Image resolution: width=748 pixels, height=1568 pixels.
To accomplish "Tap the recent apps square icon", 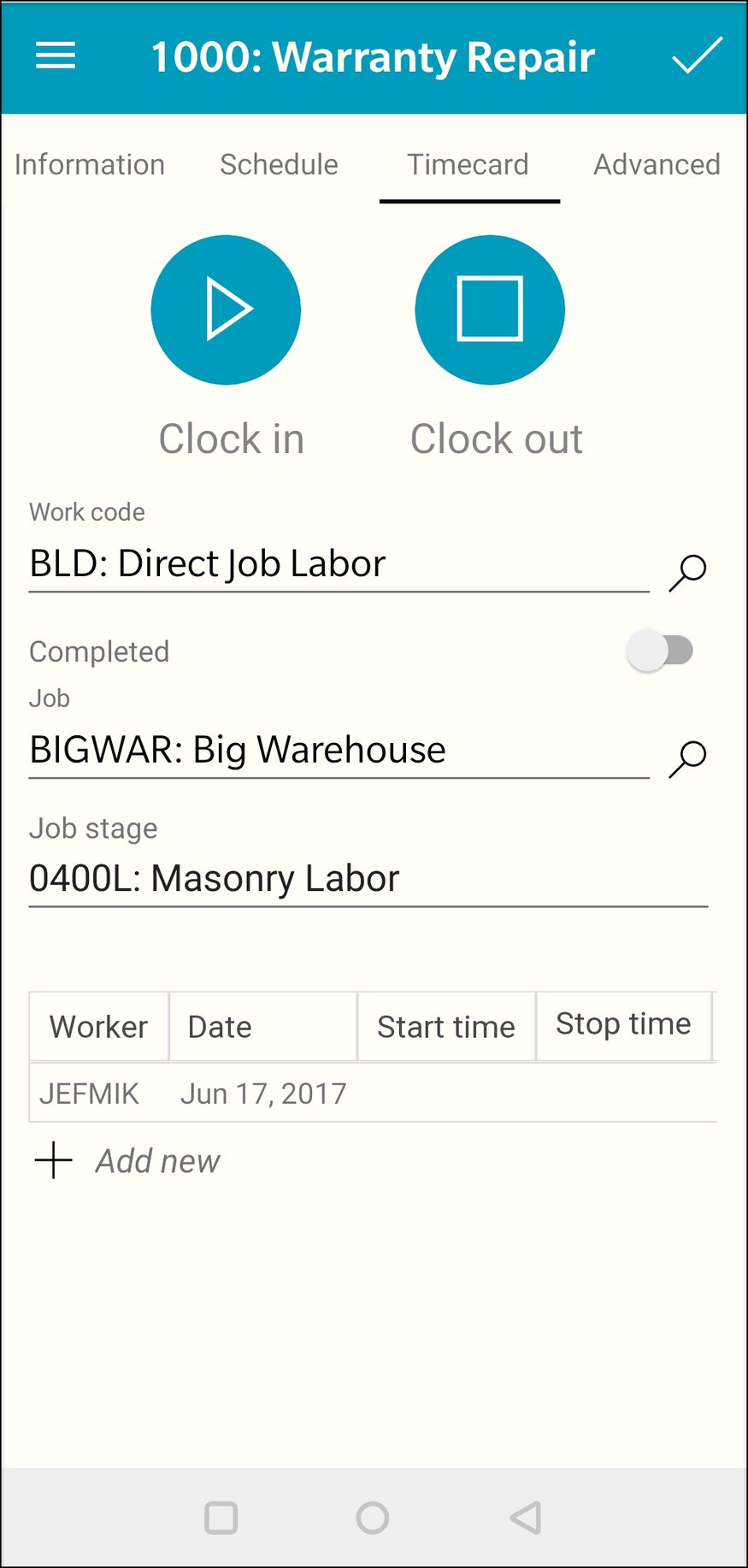I will (x=220, y=1518).
